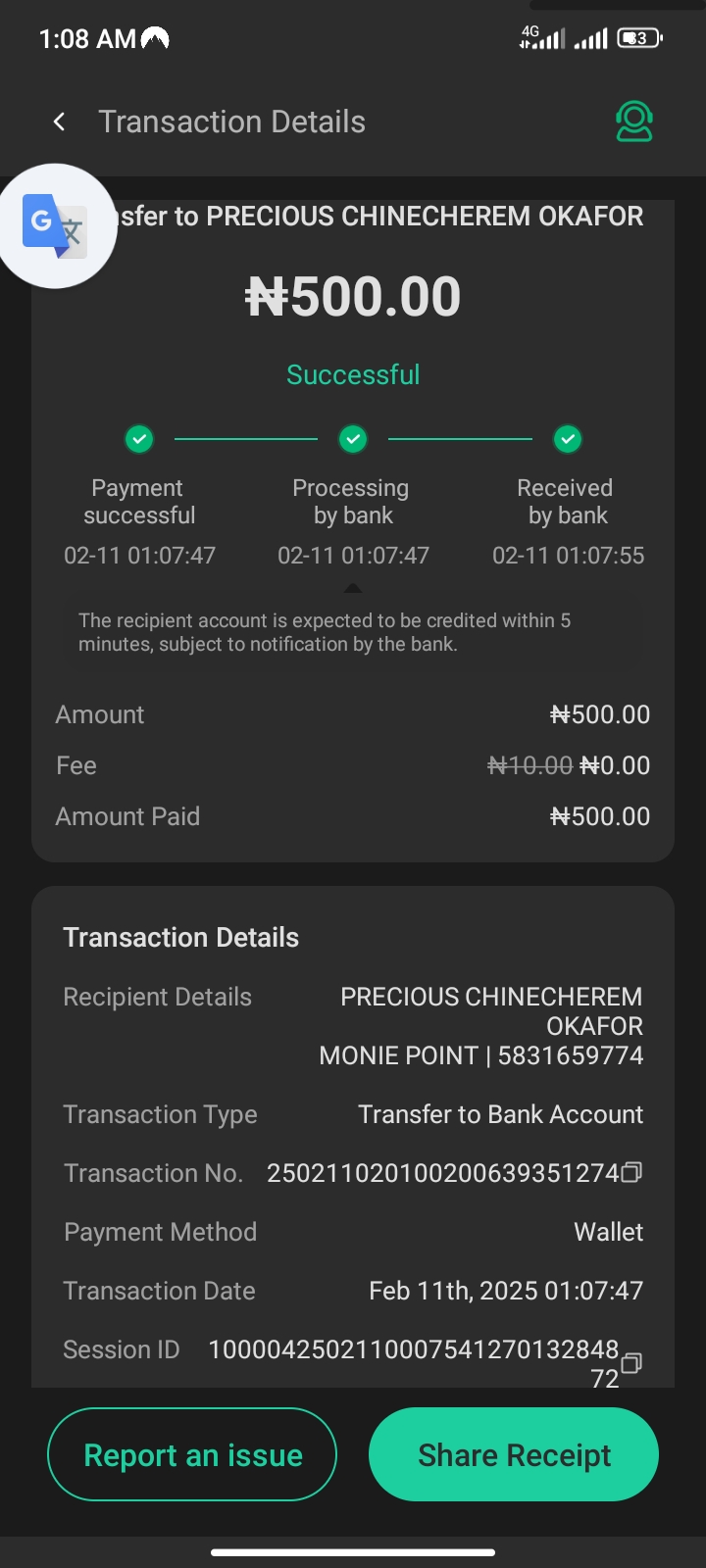Share Receipt for this transaction
The image size is (706, 1568).
coord(514,1455)
